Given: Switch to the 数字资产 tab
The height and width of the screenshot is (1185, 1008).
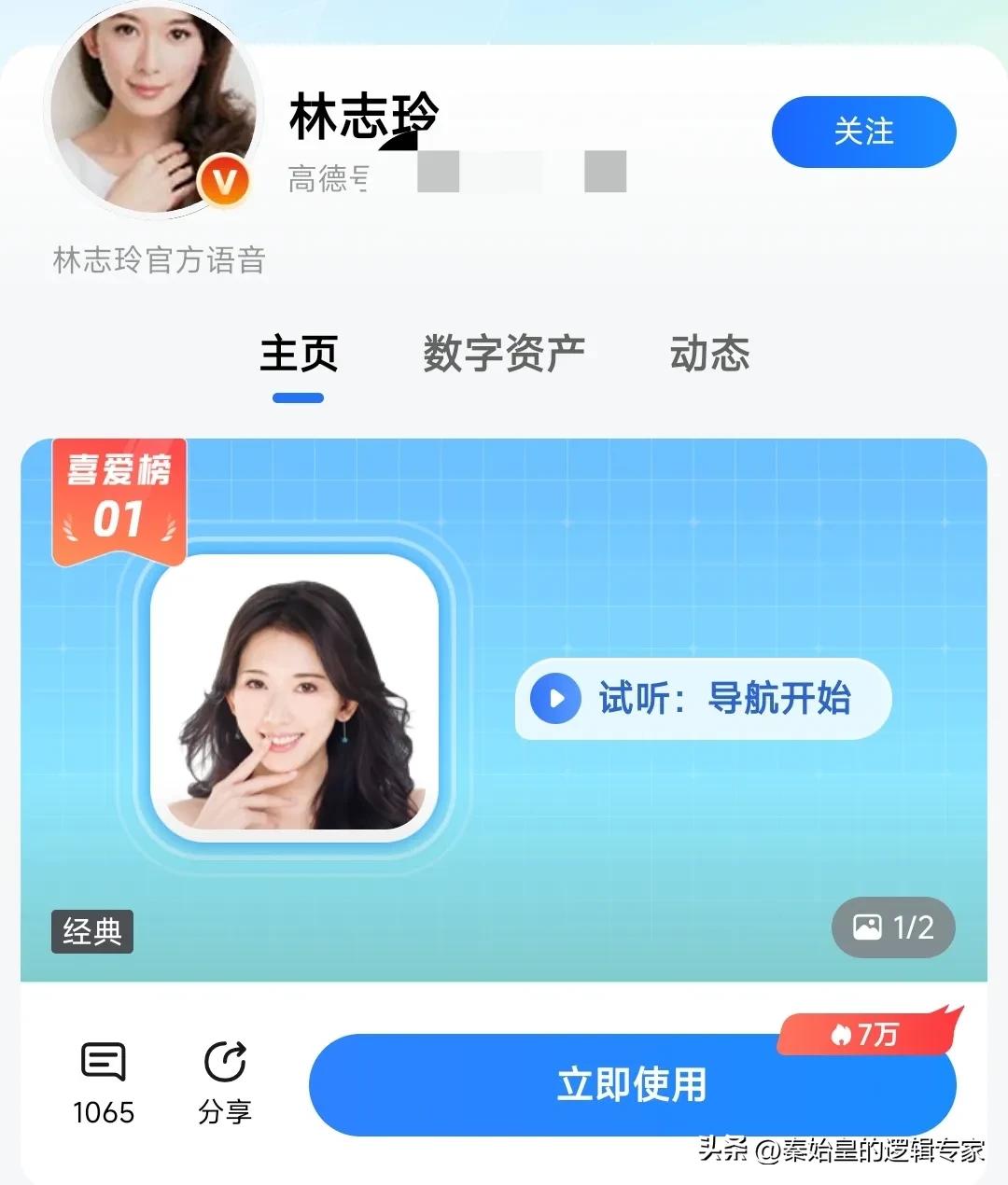Looking at the screenshot, I should [x=504, y=355].
